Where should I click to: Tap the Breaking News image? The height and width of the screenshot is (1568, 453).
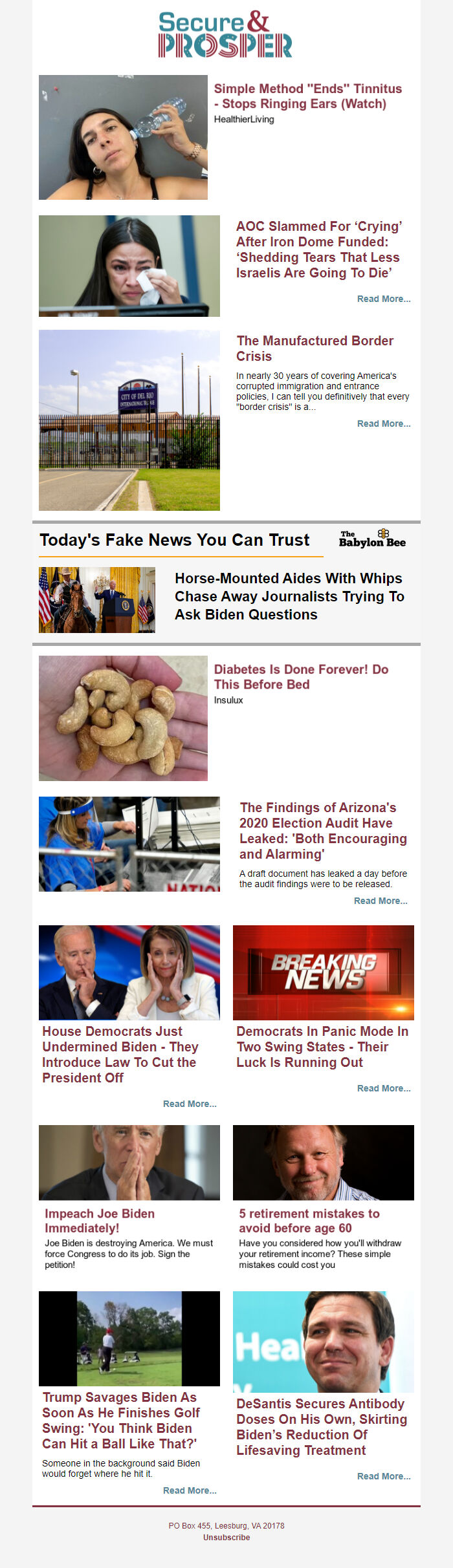pos(323,972)
